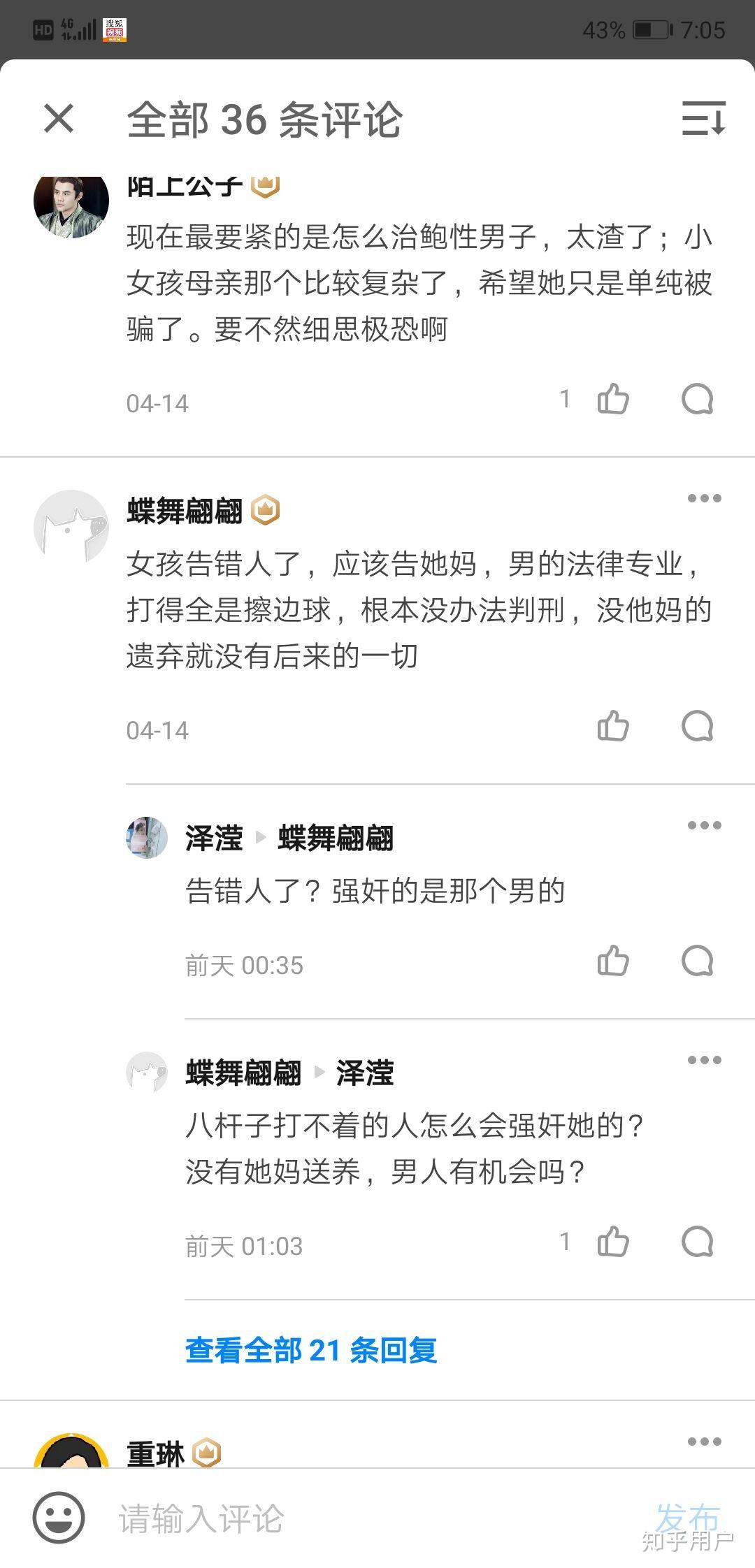Reply to 蝶舞翩翩's comment posted at 01:03

click(x=697, y=1242)
